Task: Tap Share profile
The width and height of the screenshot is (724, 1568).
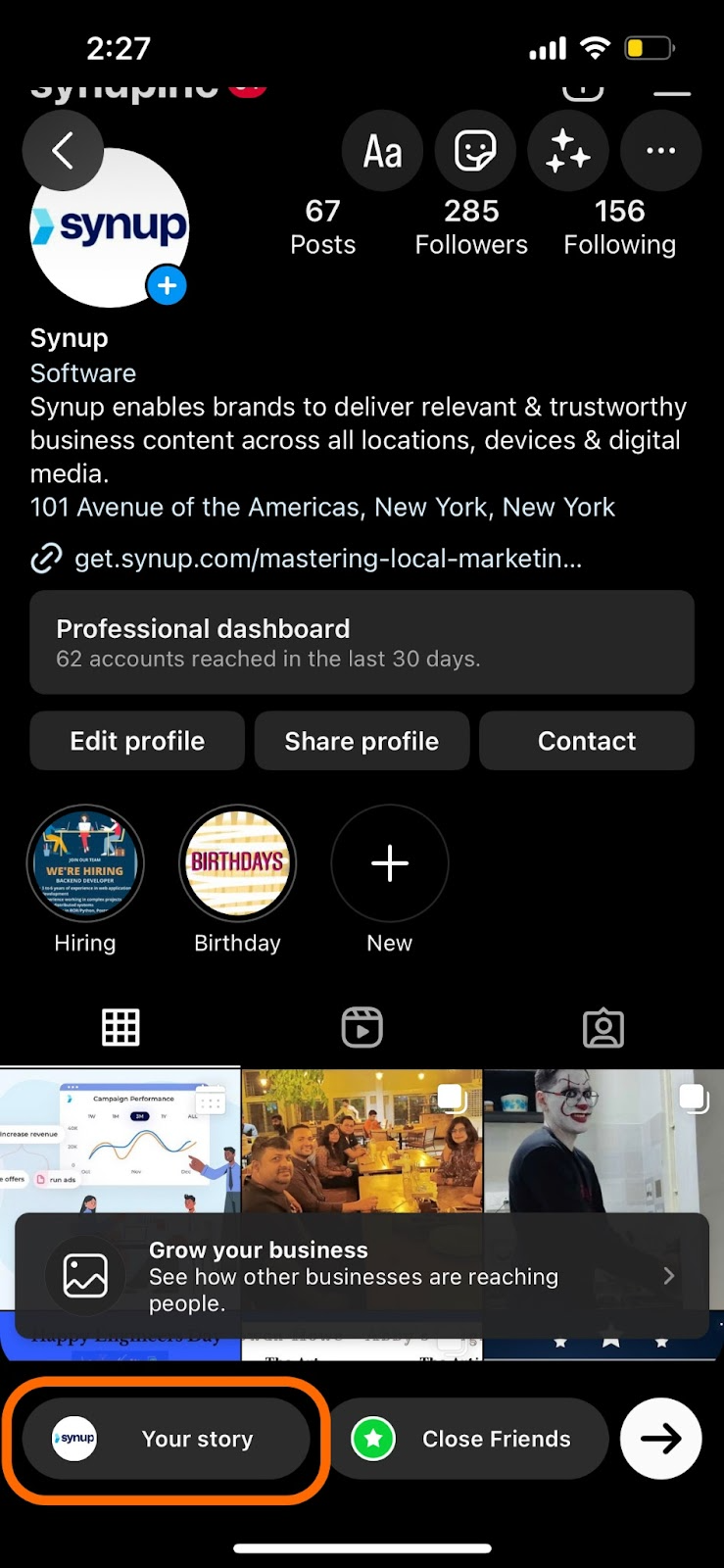Action: (362, 741)
